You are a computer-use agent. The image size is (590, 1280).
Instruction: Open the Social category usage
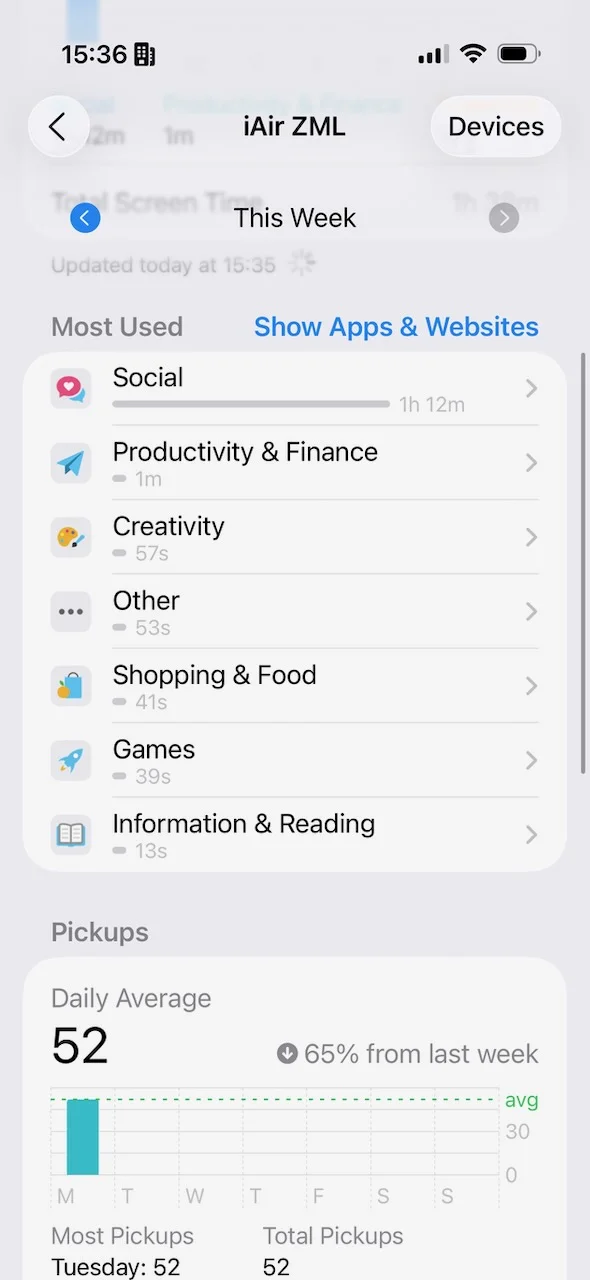(x=294, y=389)
